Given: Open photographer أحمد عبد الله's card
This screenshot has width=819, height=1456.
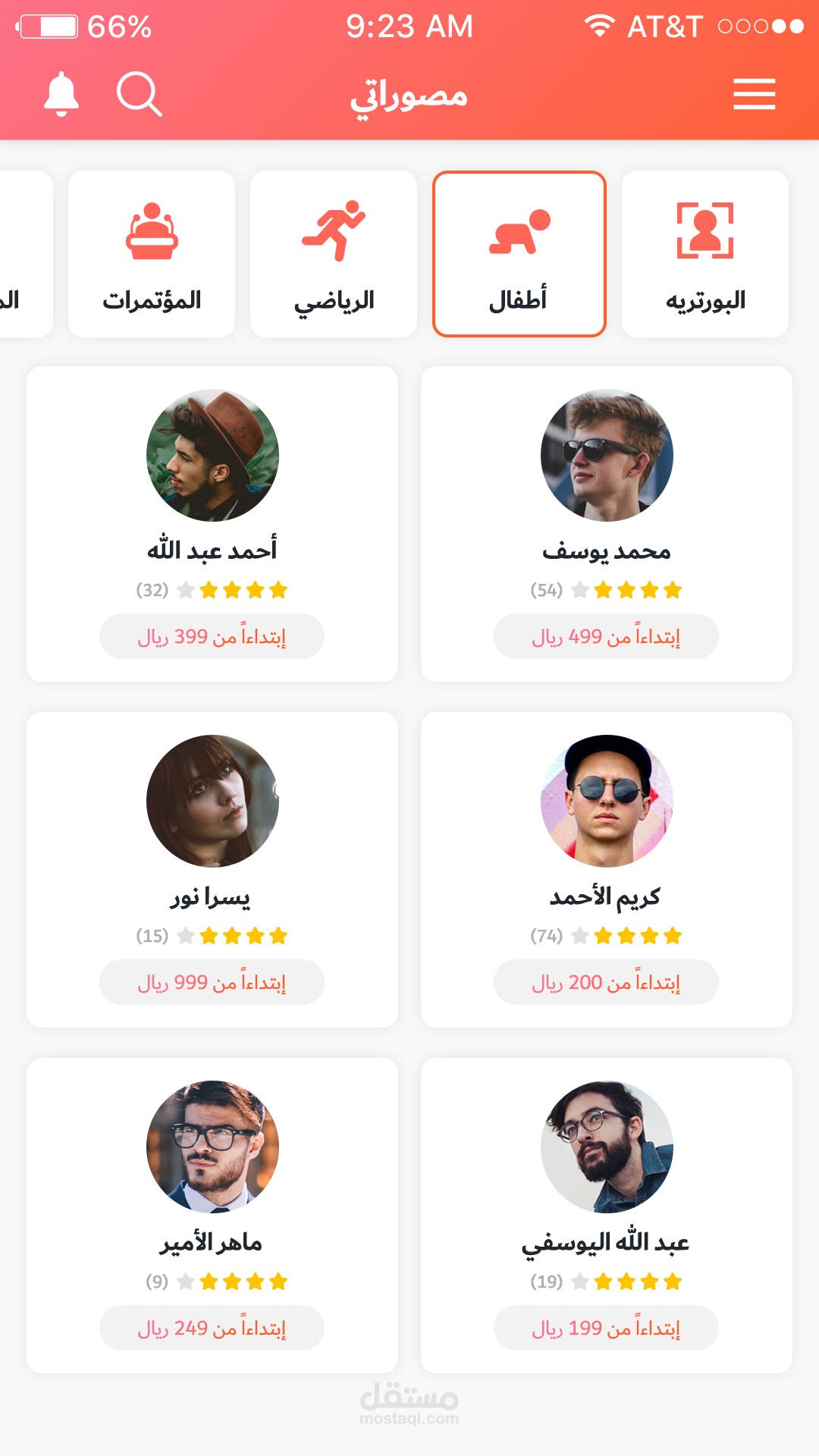Looking at the screenshot, I should click(212, 523).
